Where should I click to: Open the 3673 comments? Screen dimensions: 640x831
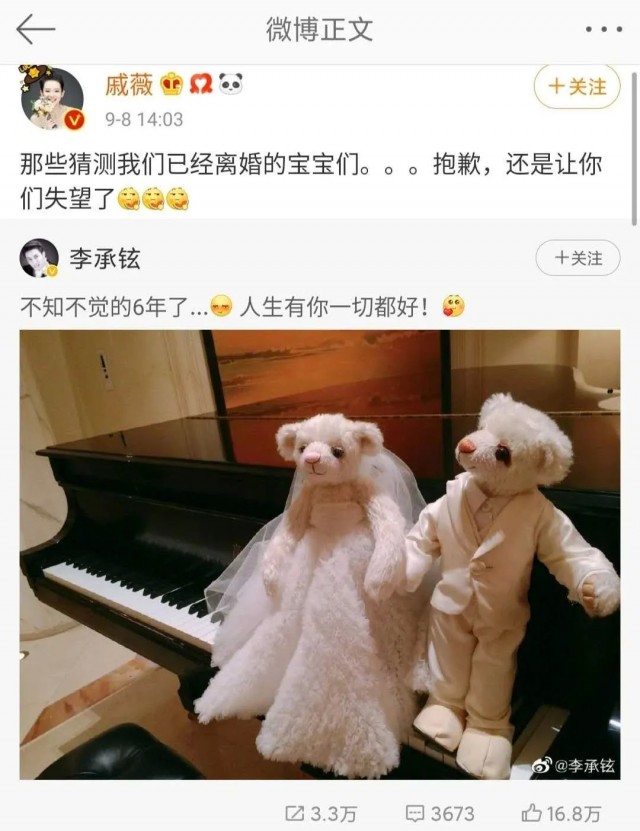(439, 813)
